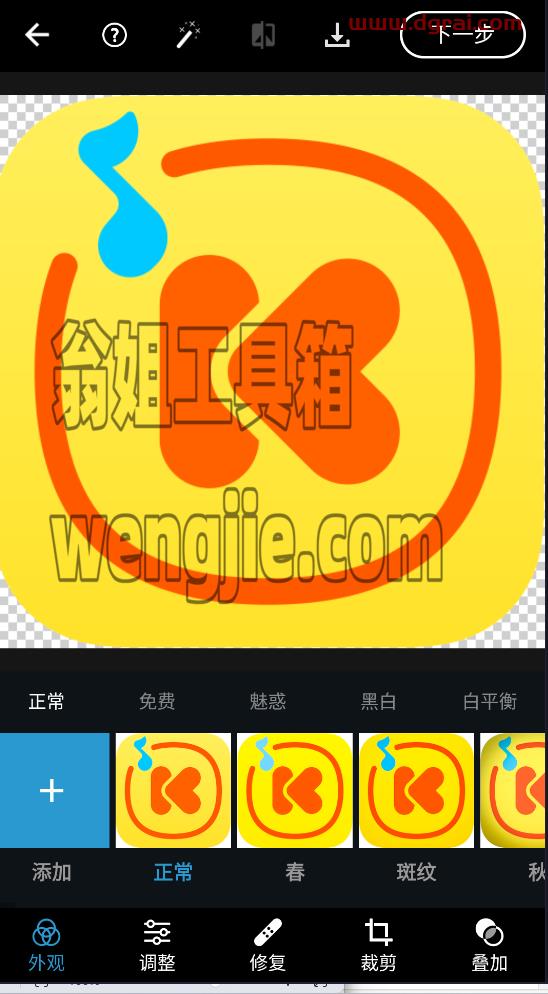Open the 叠加 overlay tool
This screenshot has height=994, width=548.
click(489, 946)
